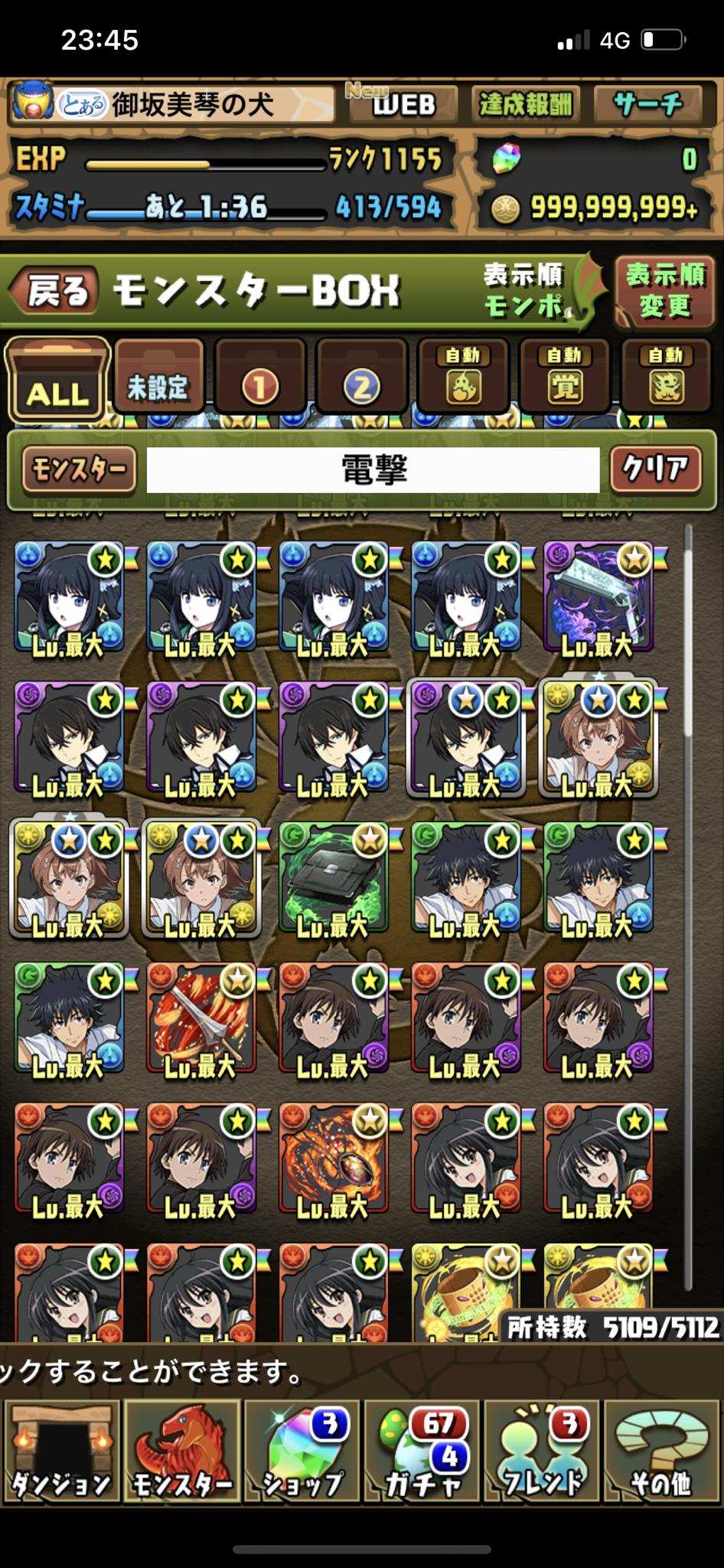Tap the 戻る back button

point(54,291)
